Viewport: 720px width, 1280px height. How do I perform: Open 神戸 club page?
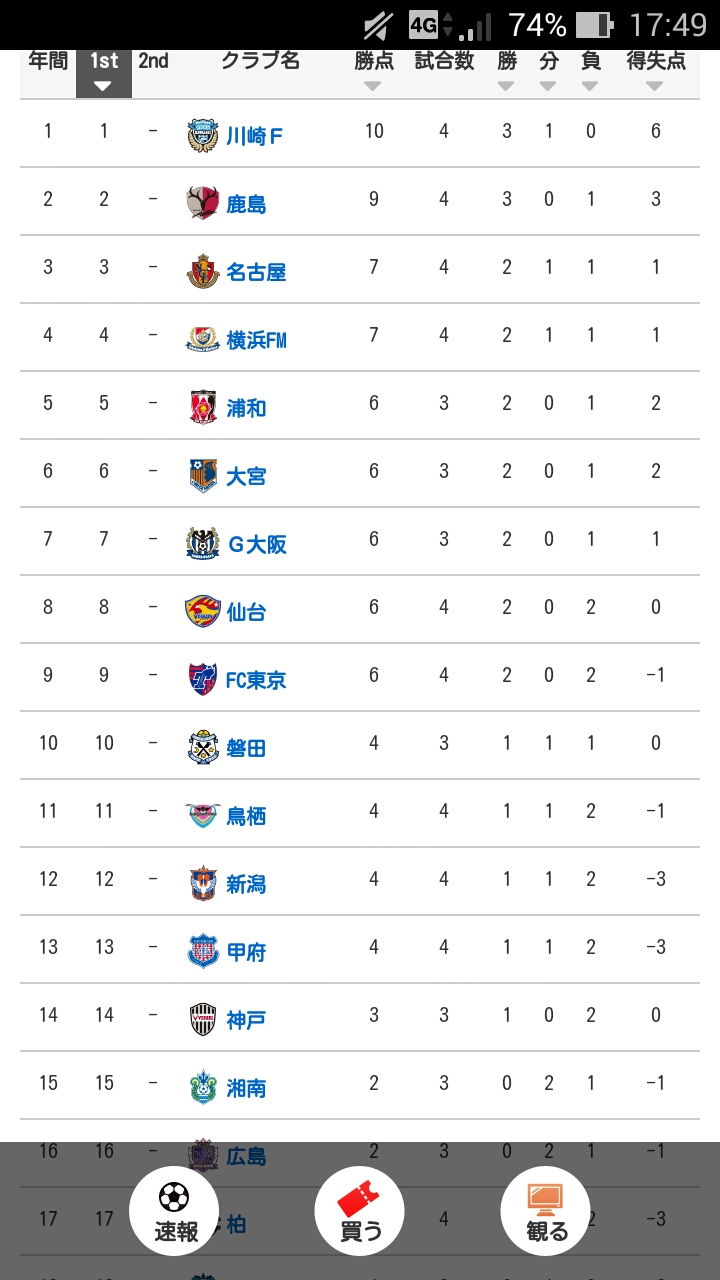click(x=246, y=1020)
